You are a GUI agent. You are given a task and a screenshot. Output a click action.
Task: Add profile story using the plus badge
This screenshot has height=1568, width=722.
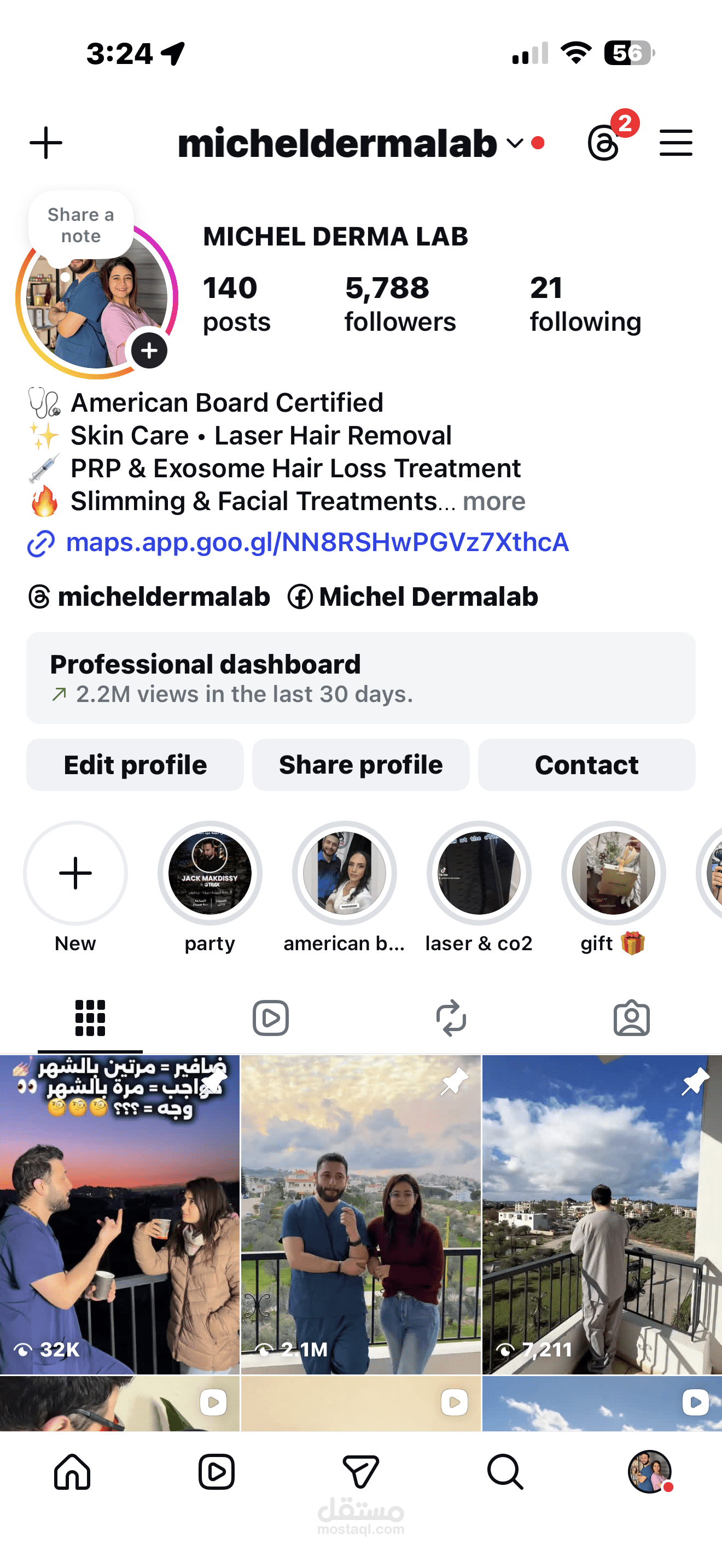(149, 350)
